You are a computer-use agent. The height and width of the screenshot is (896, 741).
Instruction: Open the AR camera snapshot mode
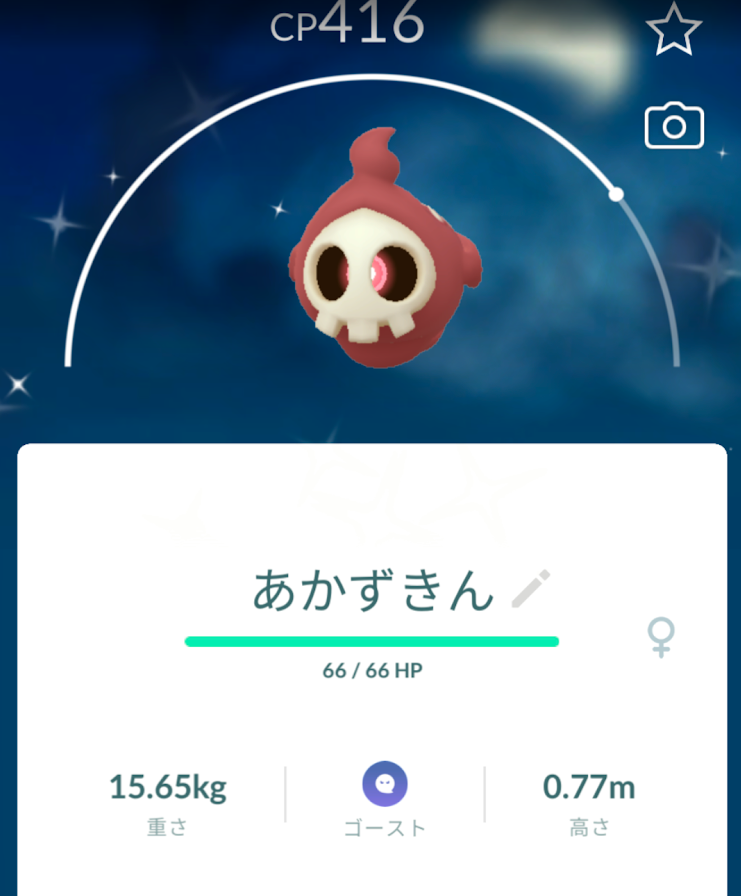pos(674,127)
